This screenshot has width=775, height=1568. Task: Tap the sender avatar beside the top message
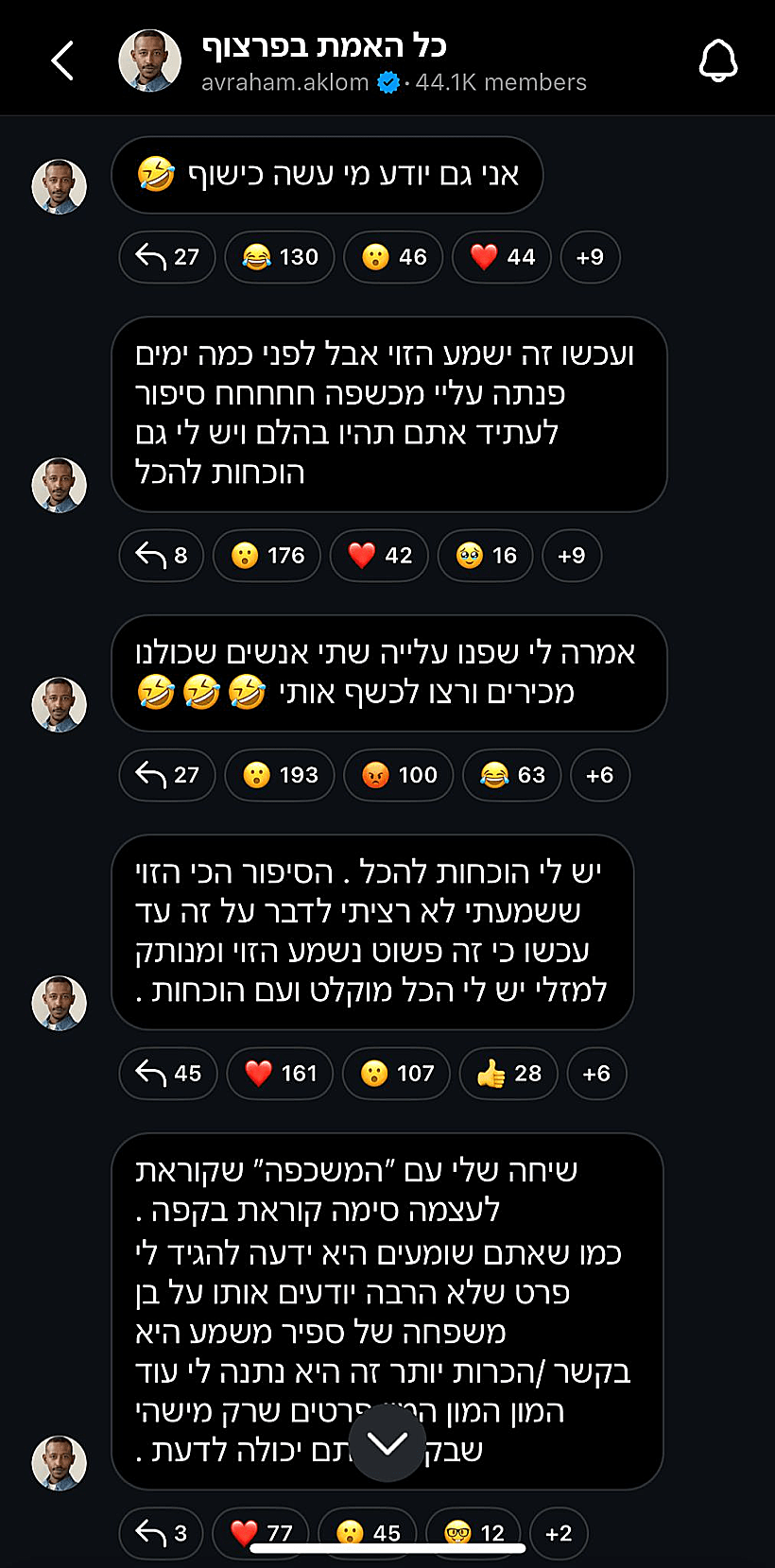pyautogui.click(x=59, y=186)
